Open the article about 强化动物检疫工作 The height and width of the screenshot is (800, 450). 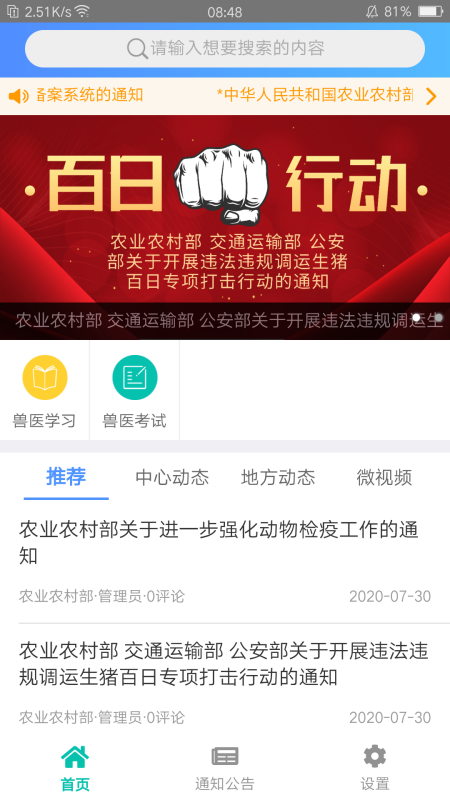[x=225, y=563]
